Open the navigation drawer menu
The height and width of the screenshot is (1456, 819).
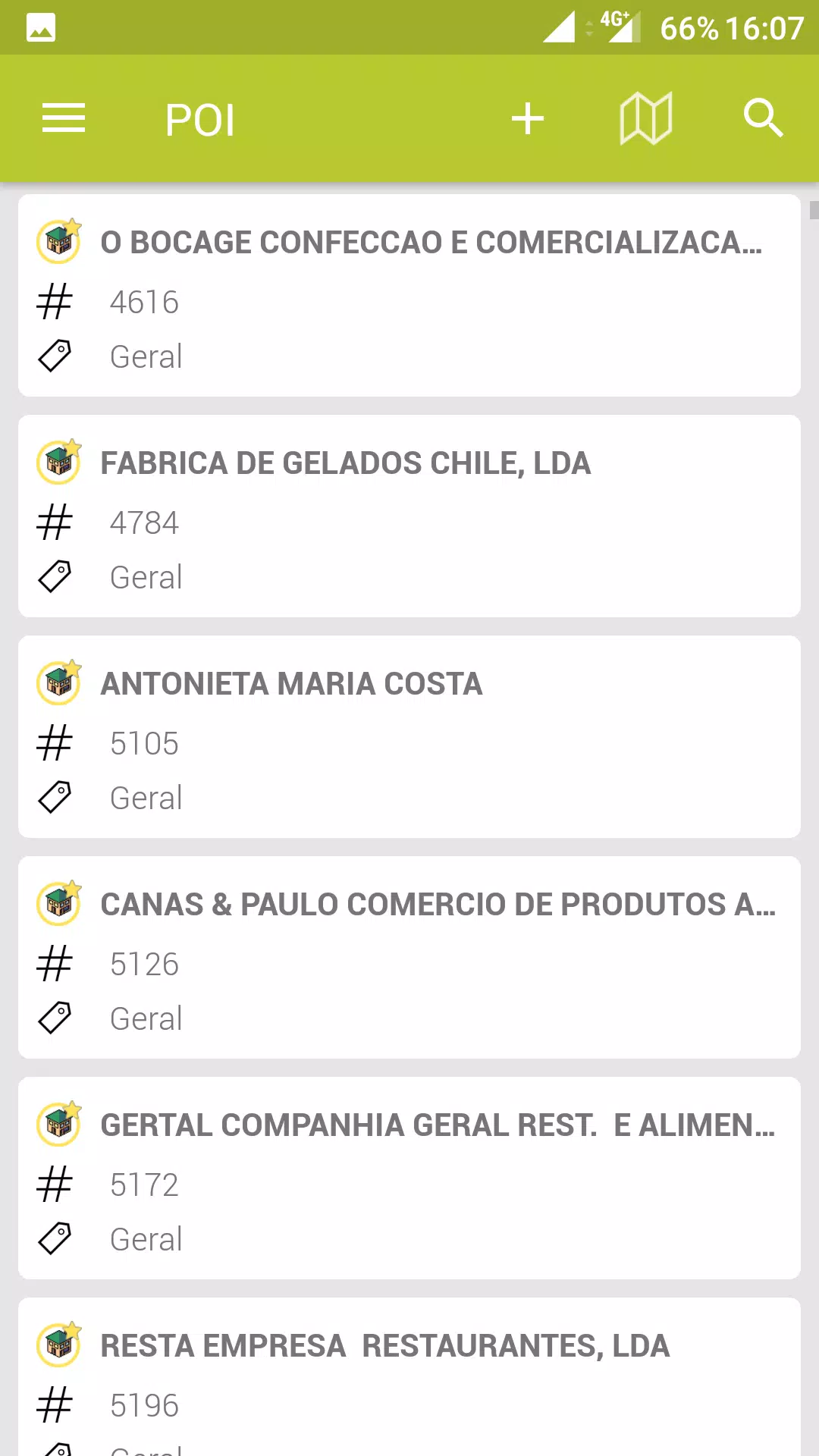[63, 118]
